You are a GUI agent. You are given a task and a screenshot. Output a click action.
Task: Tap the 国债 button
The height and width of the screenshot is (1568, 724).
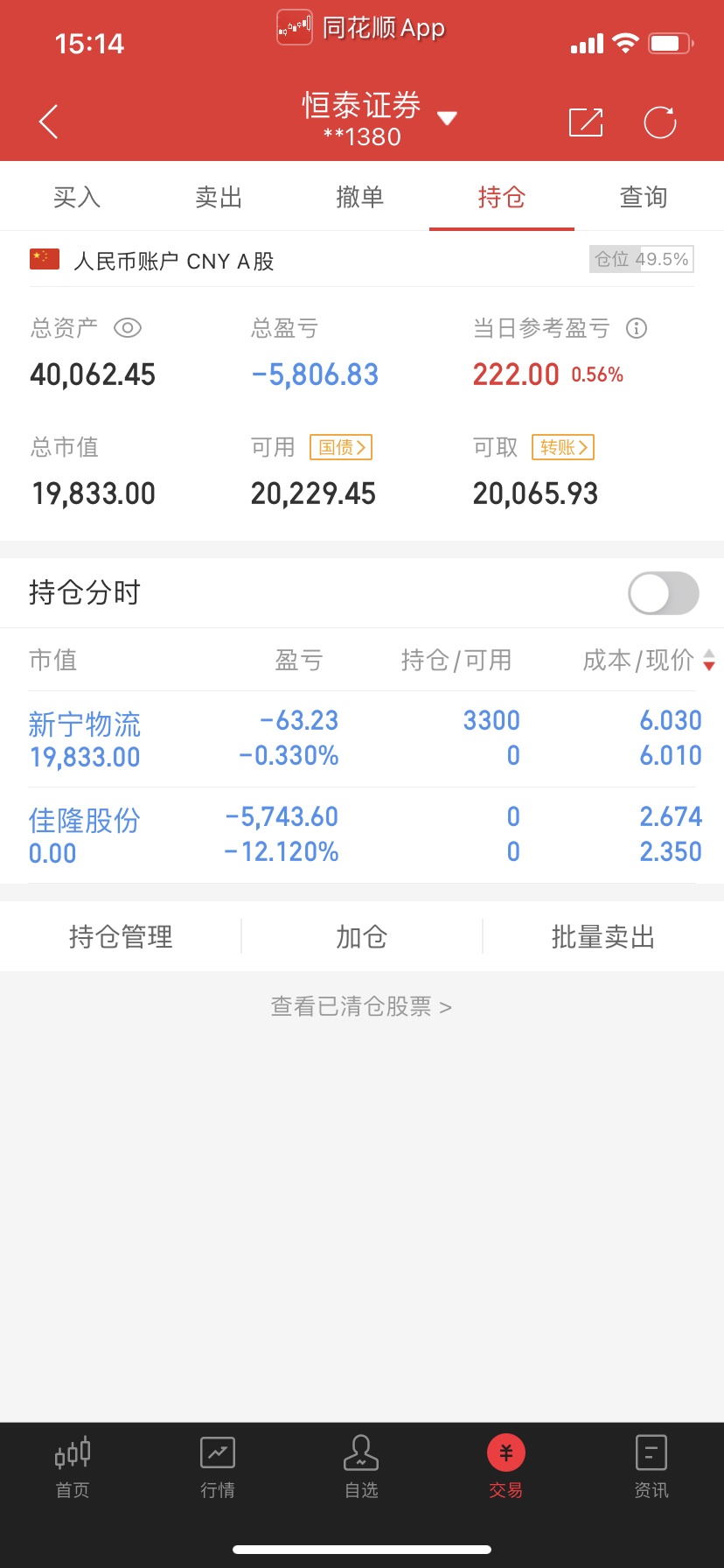tap(341, 447)
